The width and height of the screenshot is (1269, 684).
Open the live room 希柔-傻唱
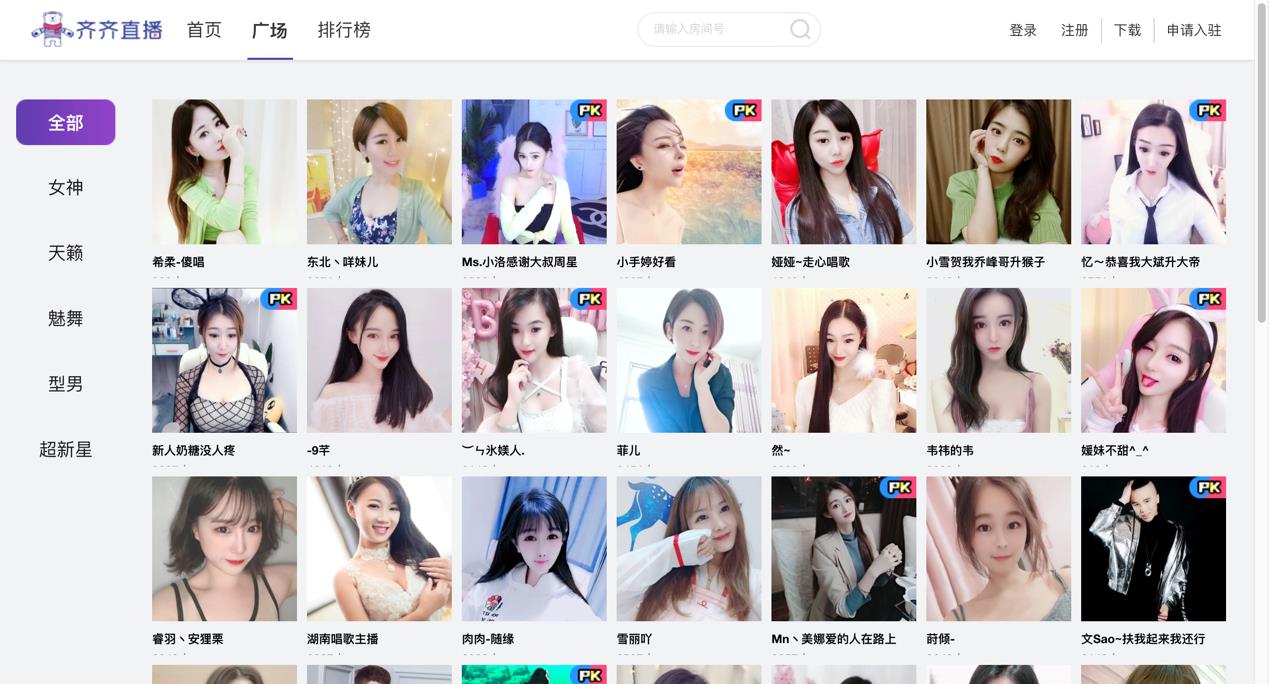(224, 172)
